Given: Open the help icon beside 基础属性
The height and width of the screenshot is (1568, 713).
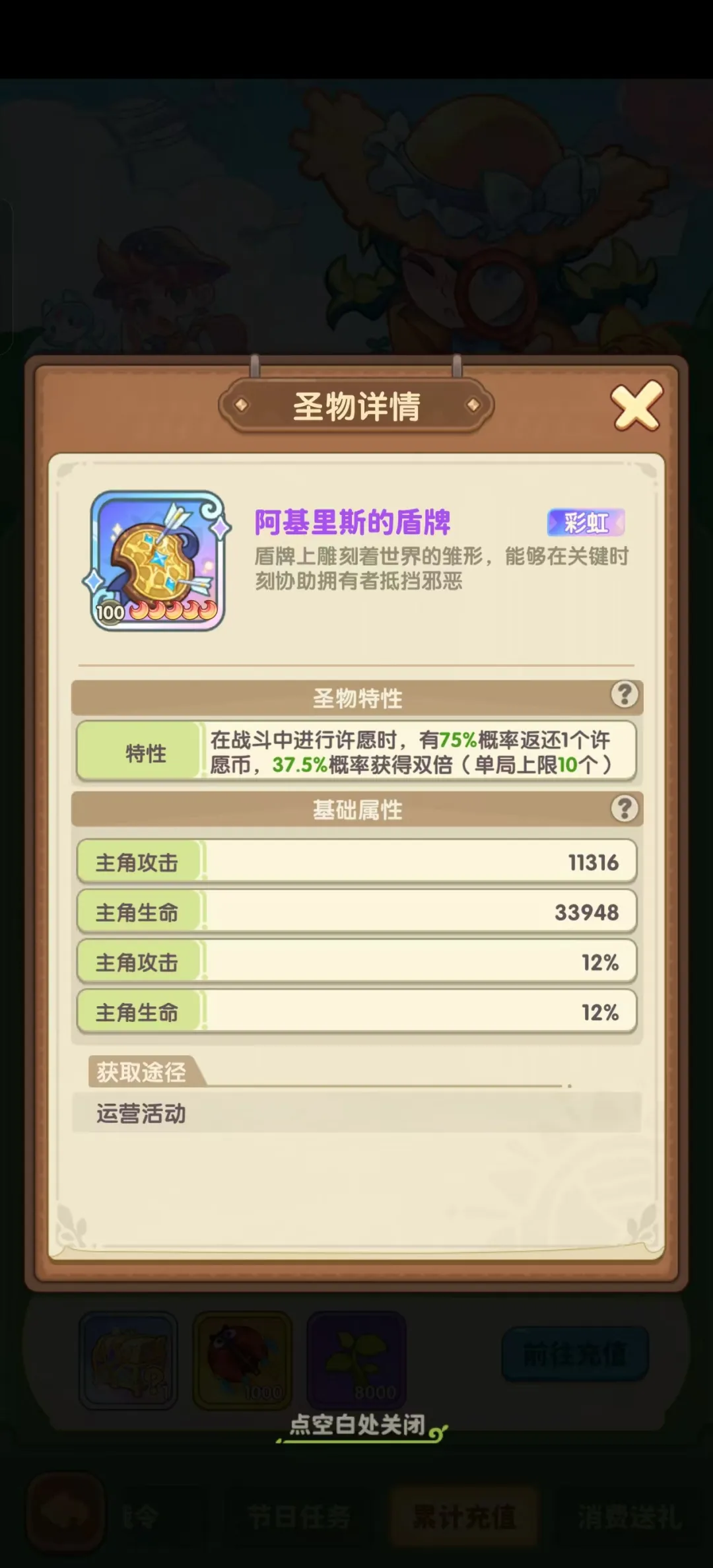Looking at the screenshot, I should pos(624,808).
